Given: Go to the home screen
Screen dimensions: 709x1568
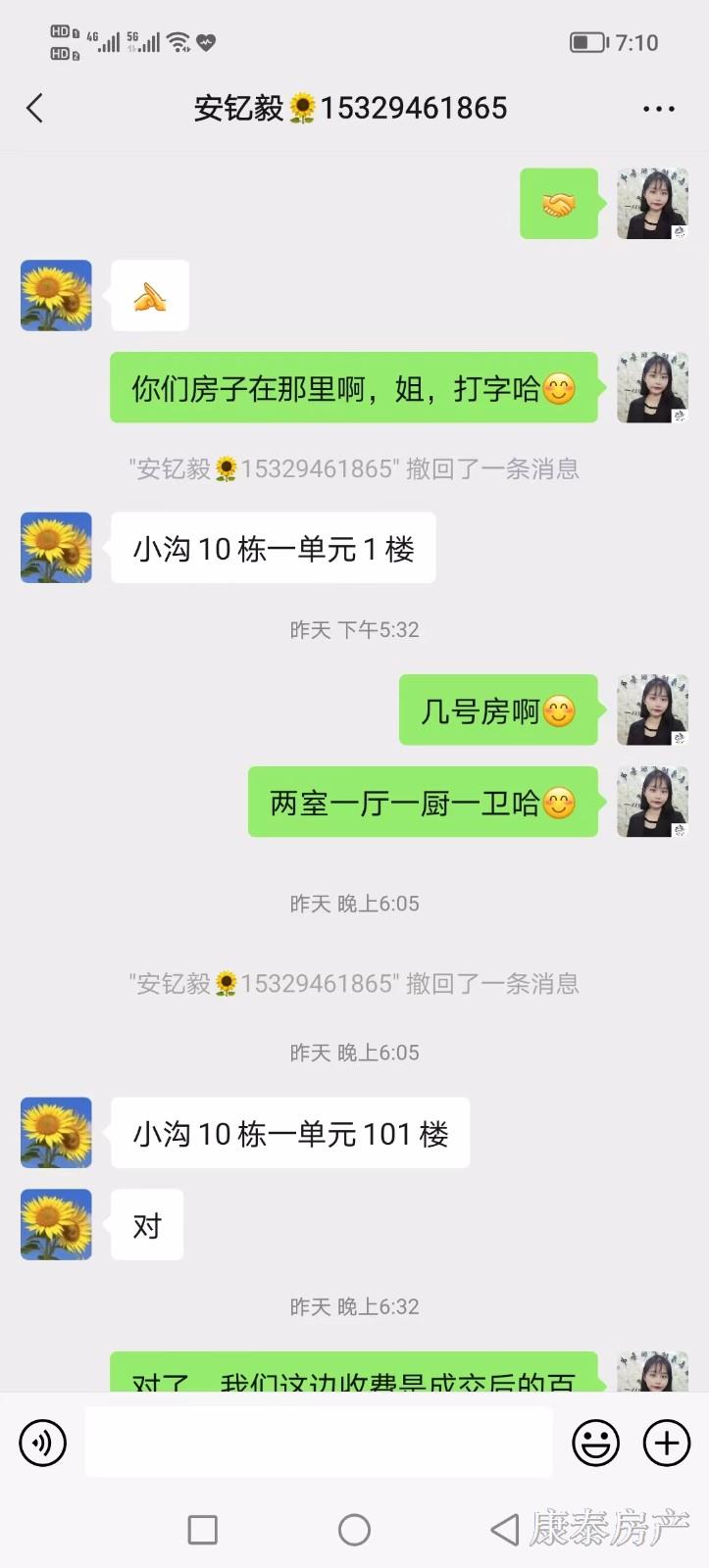Looking at the screenshot, I should pyautogui.click(x=354, y=1530).
